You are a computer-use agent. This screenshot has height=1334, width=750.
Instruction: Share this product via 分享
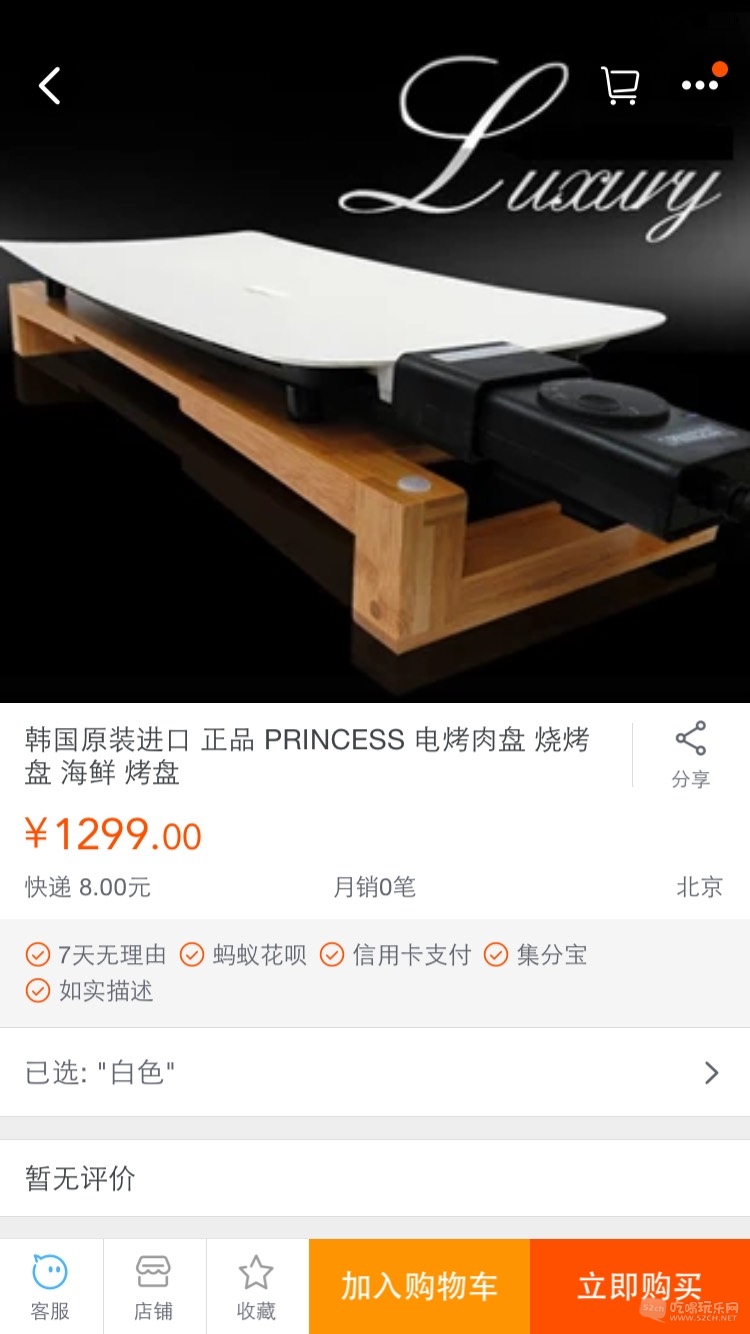[691, 755]
